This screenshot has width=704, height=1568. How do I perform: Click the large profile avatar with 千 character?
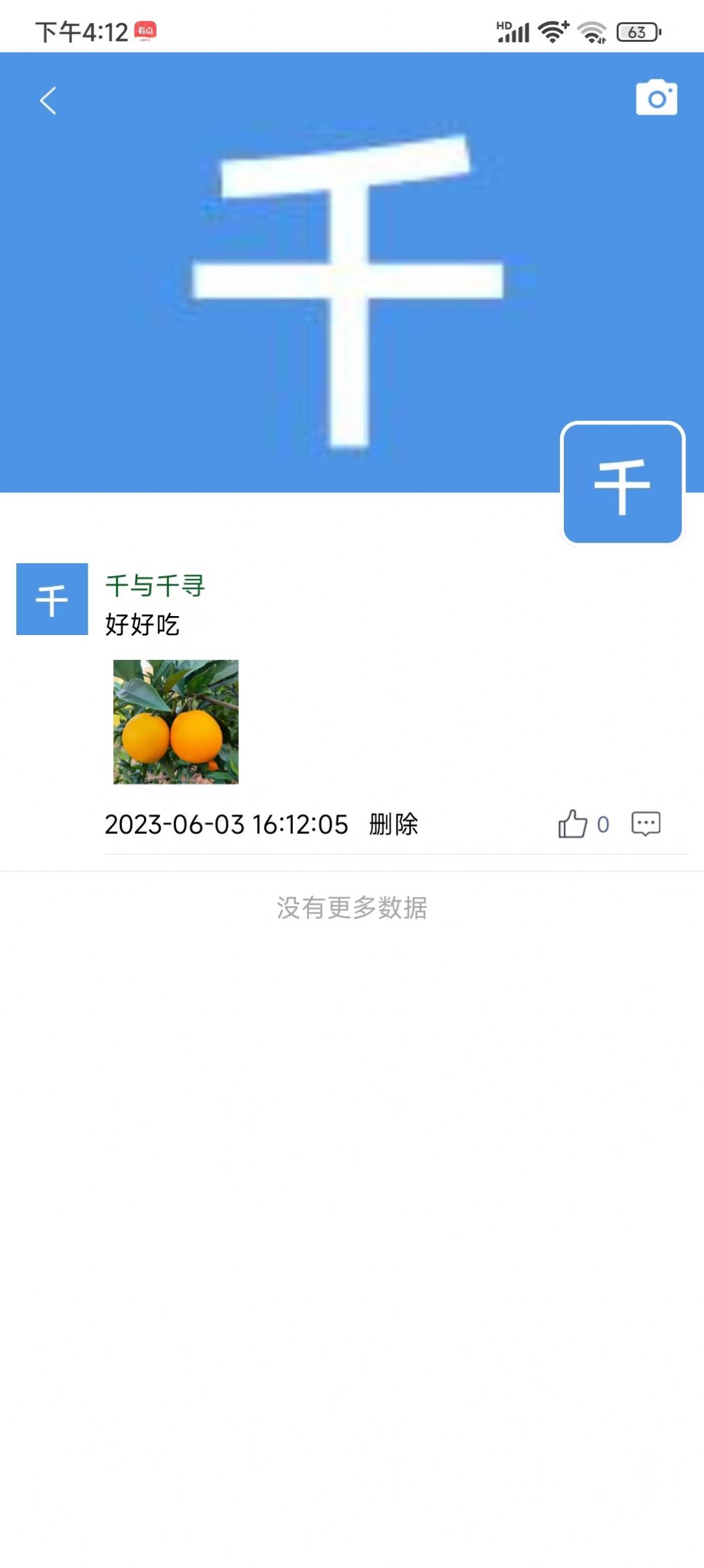623,483
